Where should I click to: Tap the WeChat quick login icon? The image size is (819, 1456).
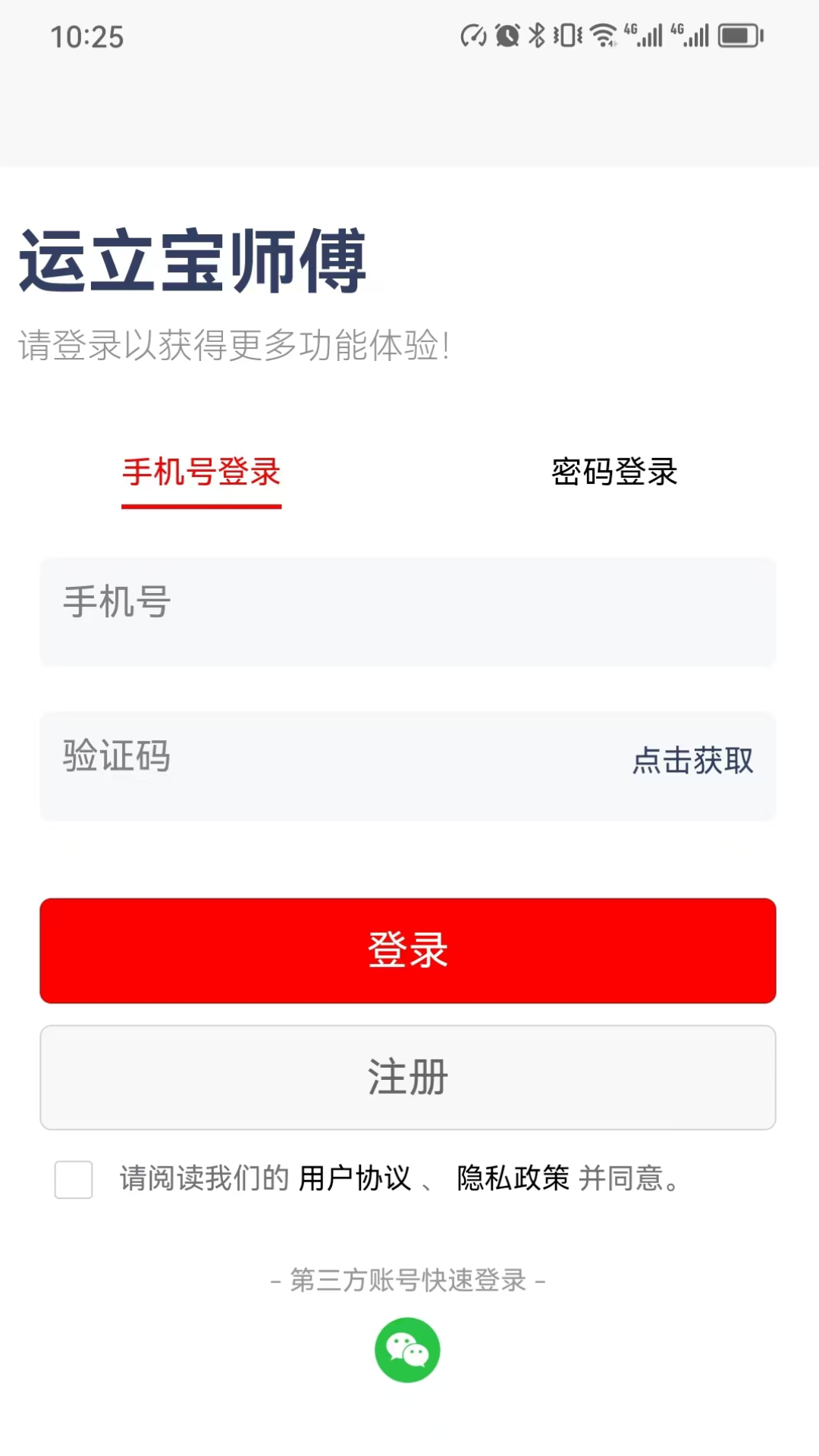point(408,1350)
